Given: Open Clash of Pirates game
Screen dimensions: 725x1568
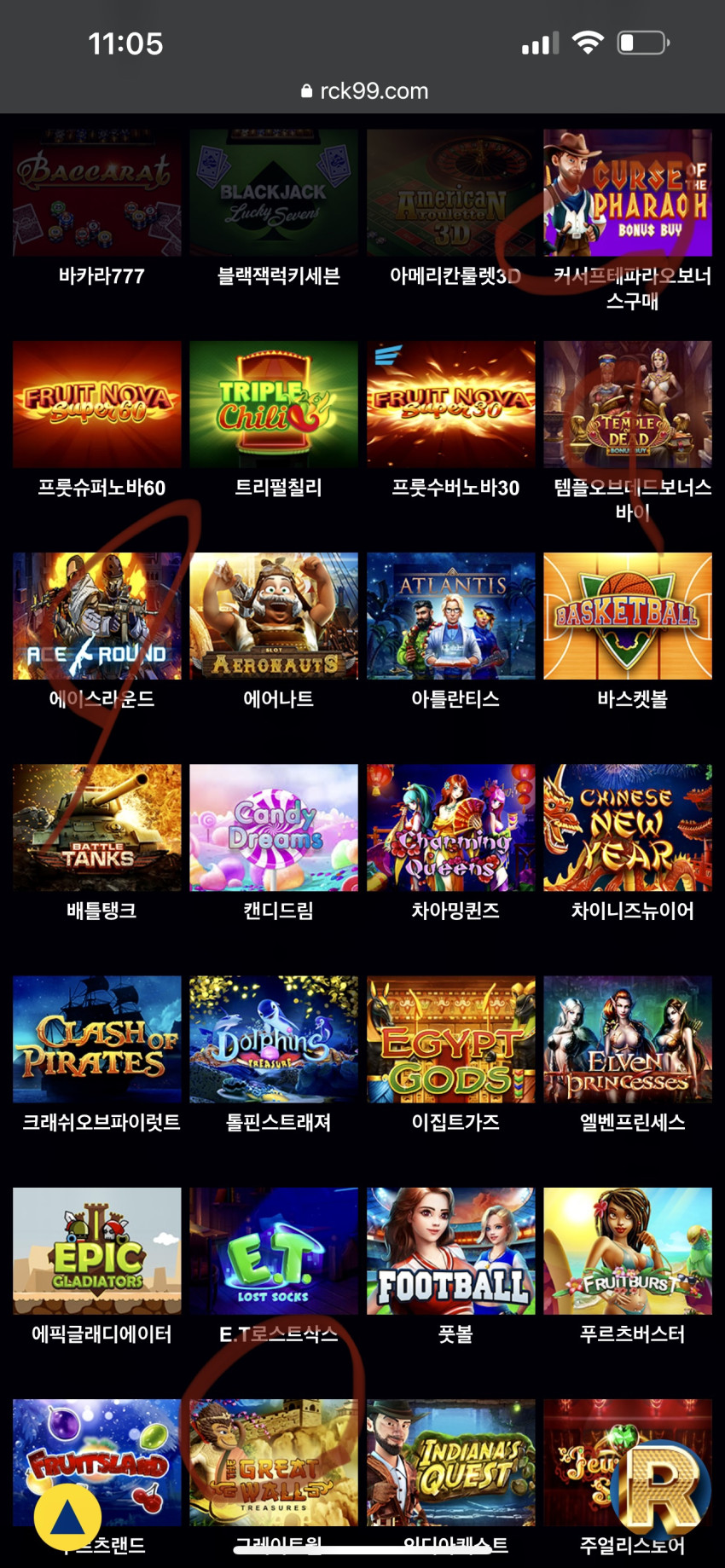Looking at the screenshot, I should 97,1039.
